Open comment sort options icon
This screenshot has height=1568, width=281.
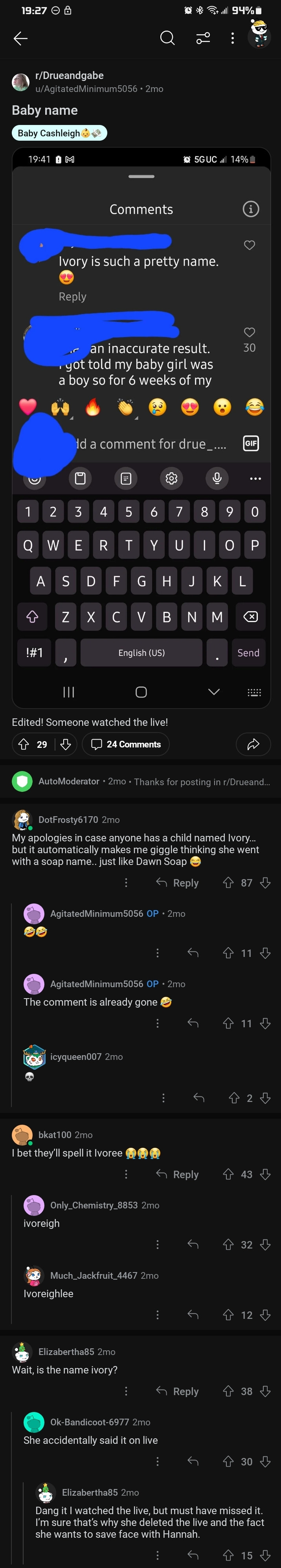pos(203,39)
